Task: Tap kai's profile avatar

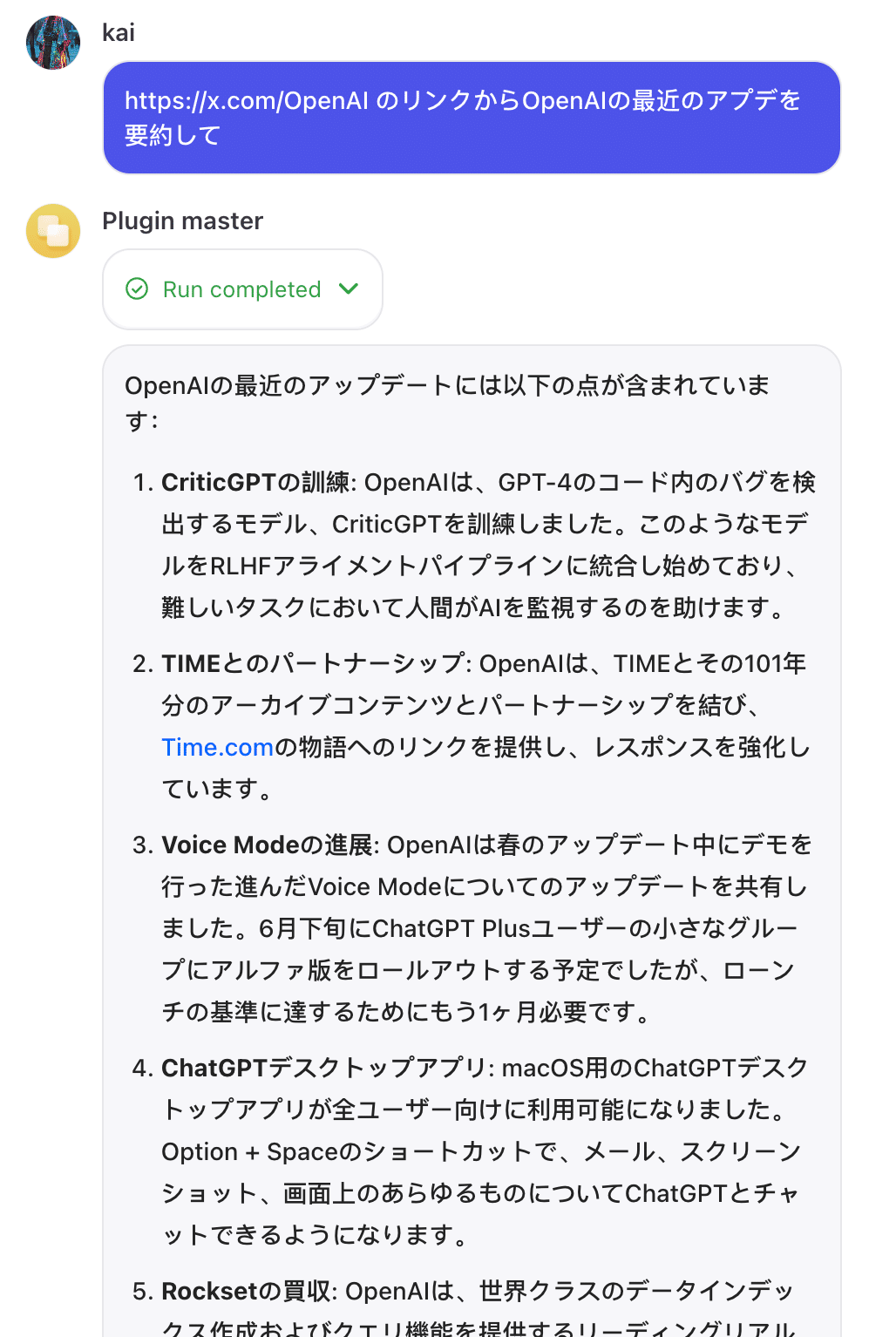Action: [53, 43]
